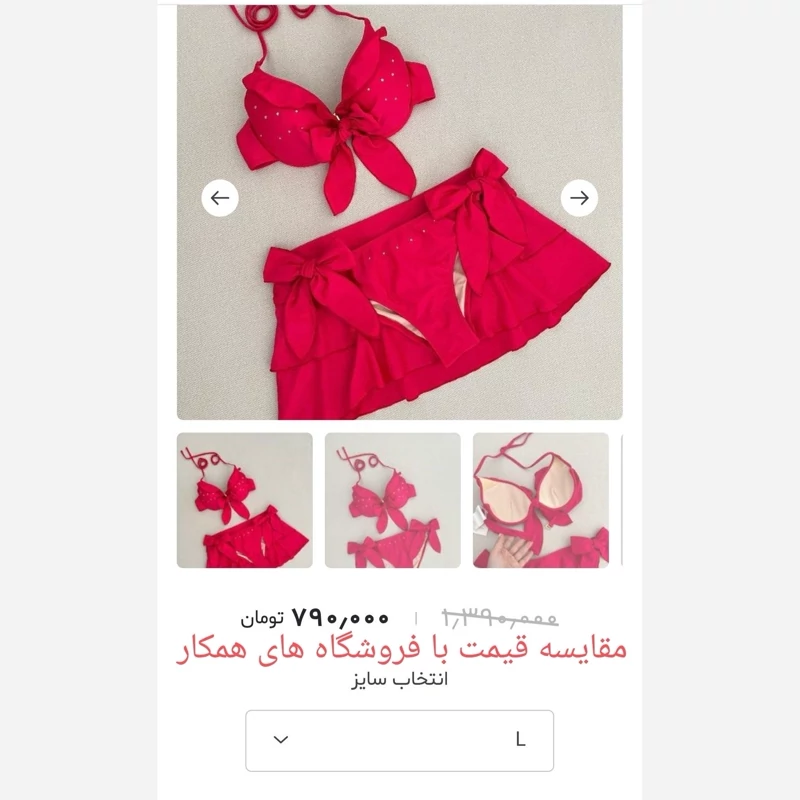The image size is (800, 800).
Task: Show the next product photo
Action: tap(579, 198)
